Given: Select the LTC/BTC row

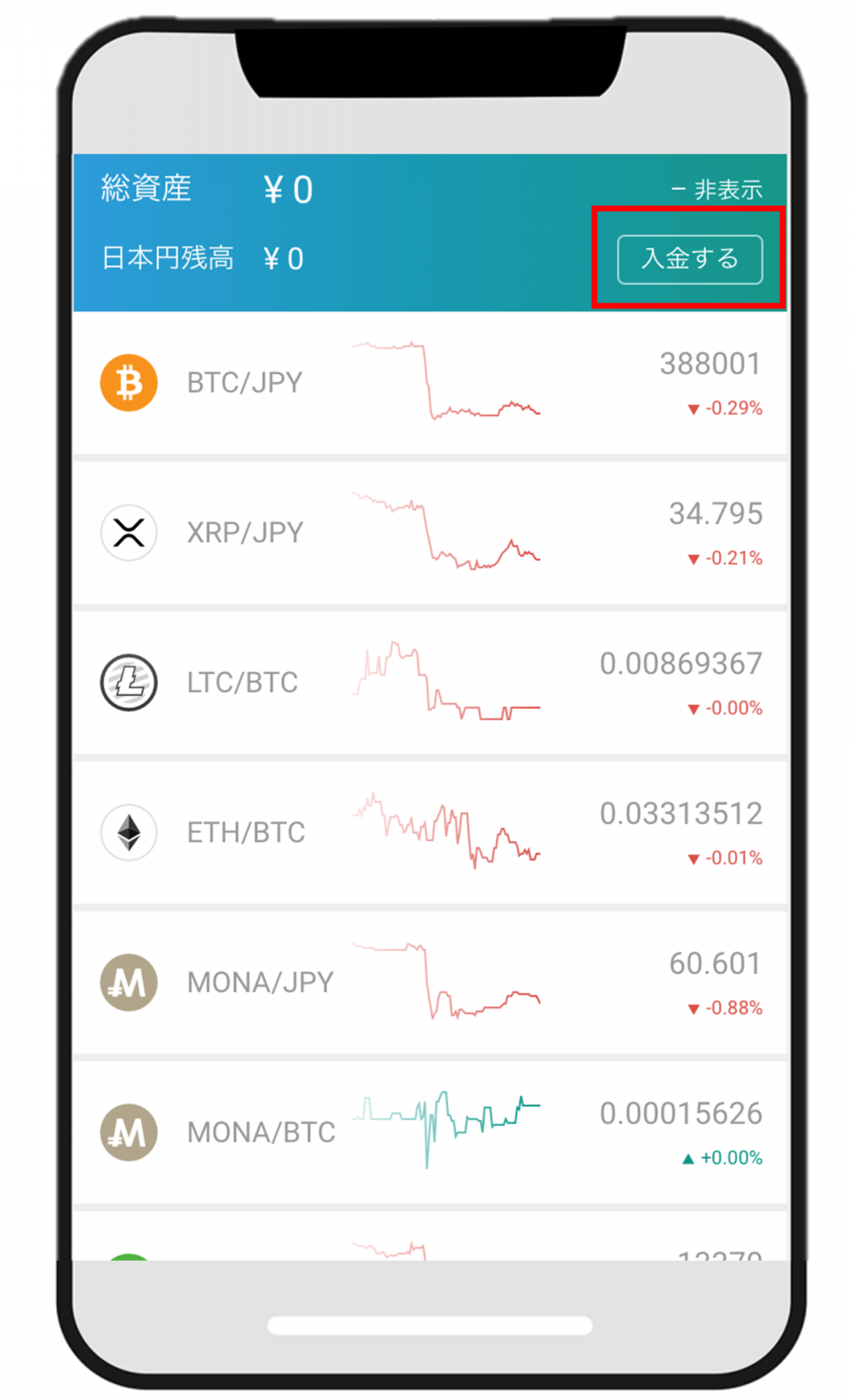Looking at the screenshot, I should pyautogui.click(x=430, y=683).
